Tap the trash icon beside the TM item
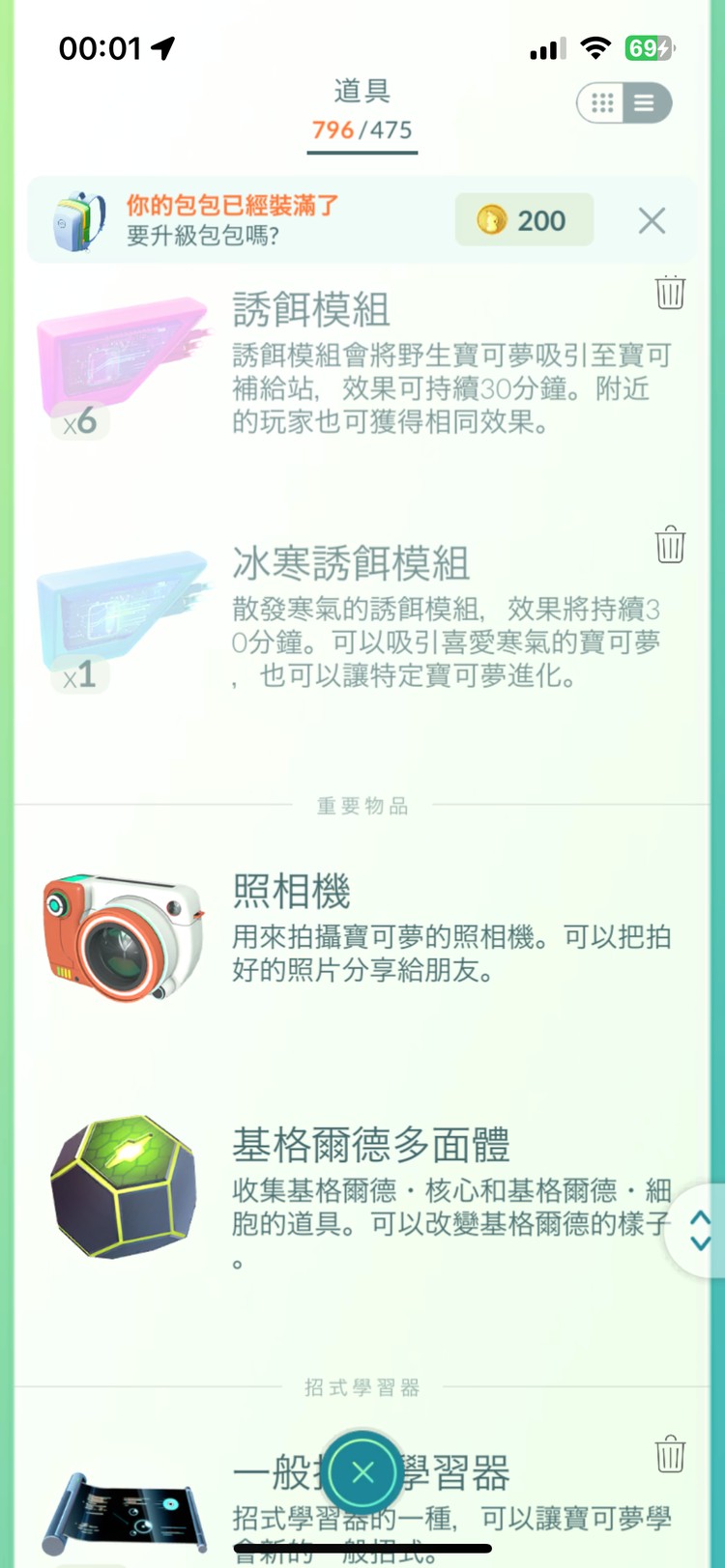Image resolution: width=725 pixels, height=1568 pixels. pos(669,1452)
